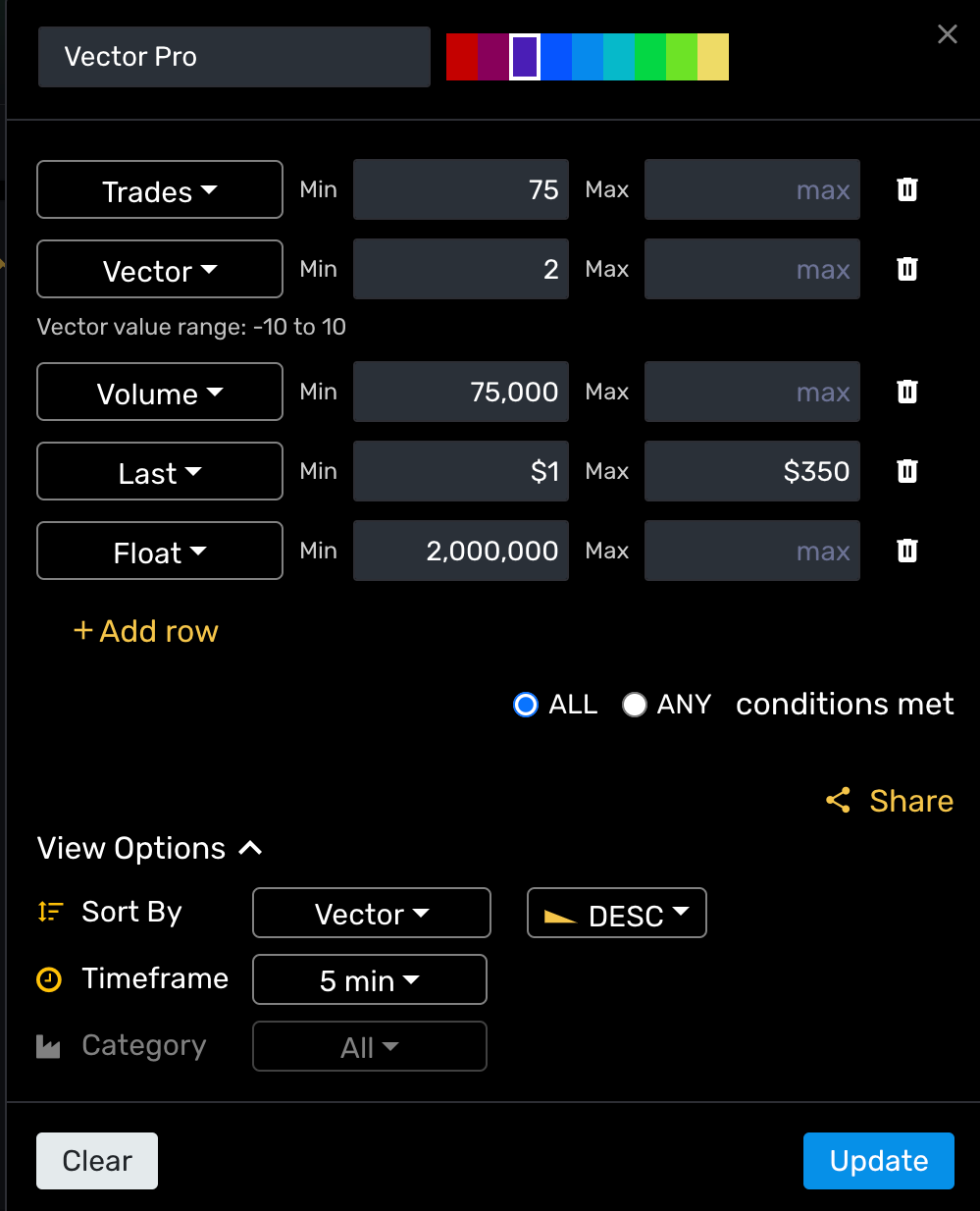The height and width of the screenshot is (1211, 980).
Task: Apply changes with Update button
Action: [878, 1161]
